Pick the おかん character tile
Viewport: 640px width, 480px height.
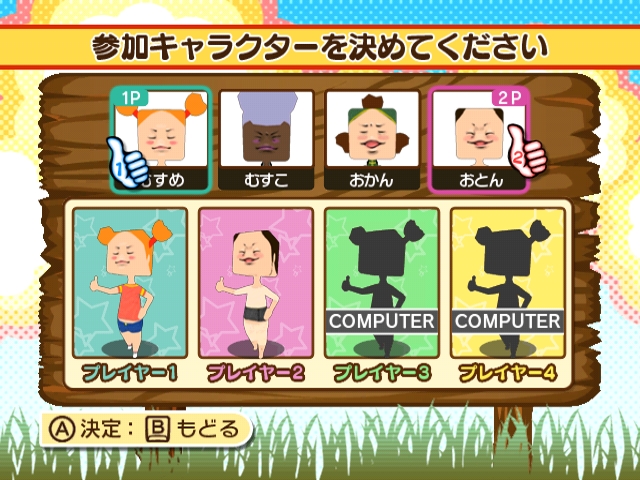[x=372, y=140]
